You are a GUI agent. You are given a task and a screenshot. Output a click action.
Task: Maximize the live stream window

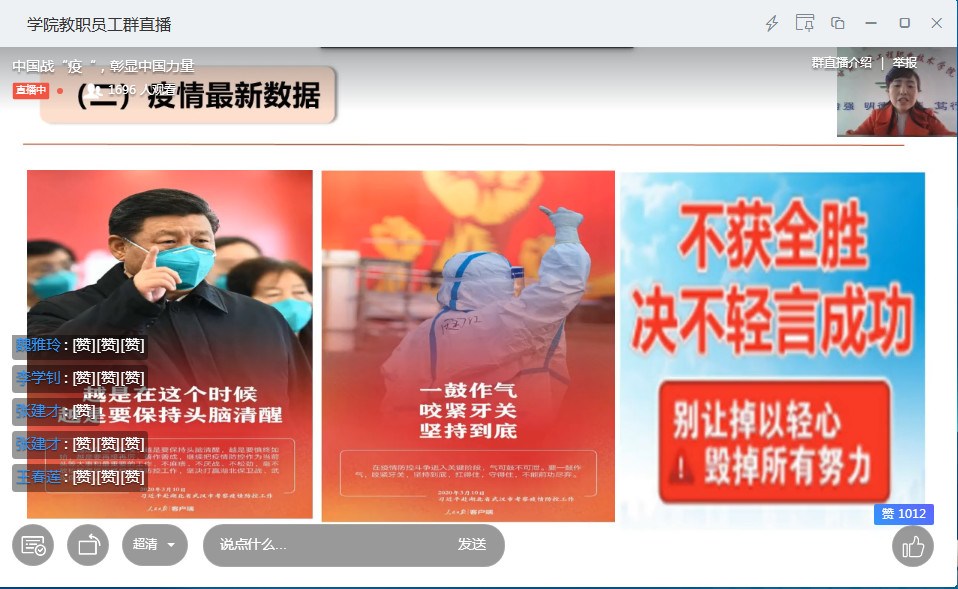904,23
